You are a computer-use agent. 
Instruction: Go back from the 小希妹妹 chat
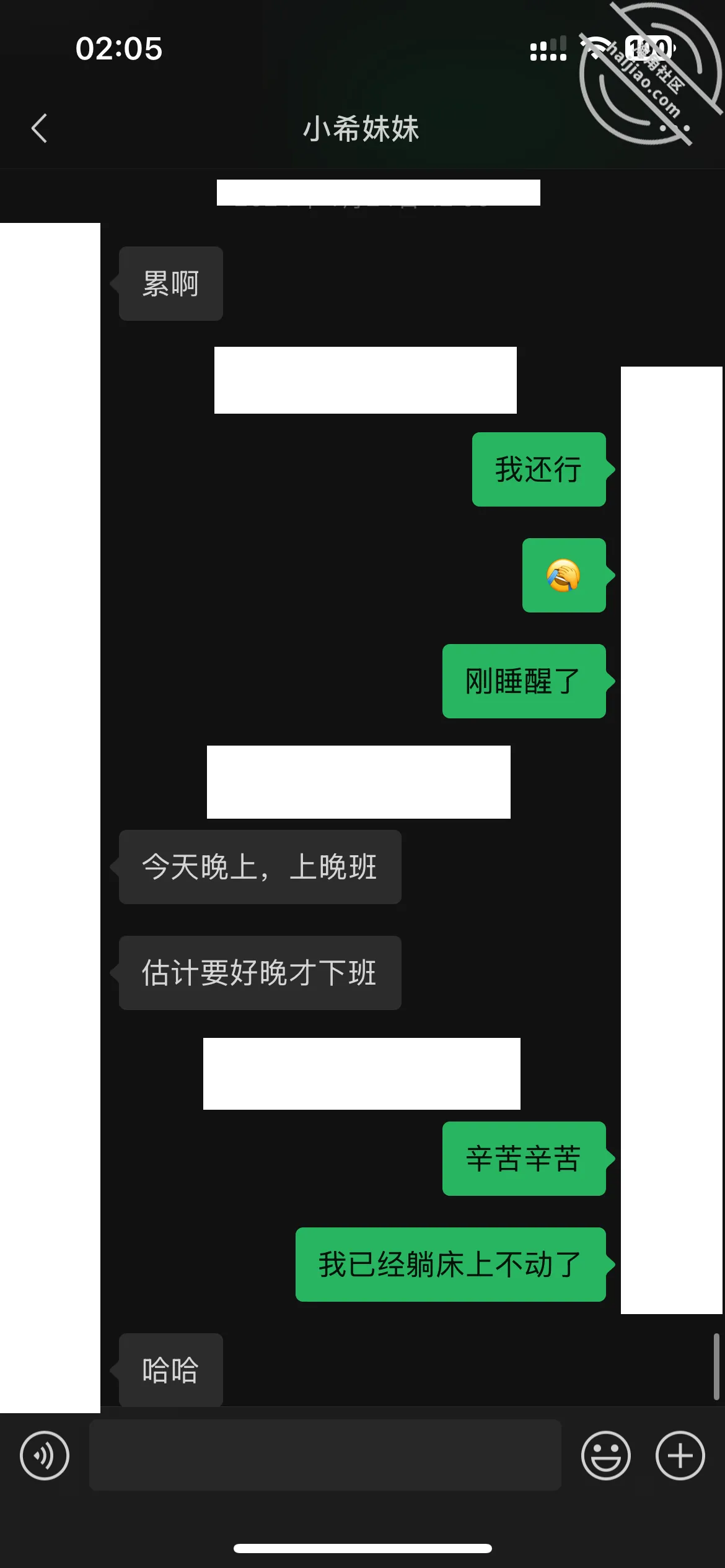coord(39,128)
